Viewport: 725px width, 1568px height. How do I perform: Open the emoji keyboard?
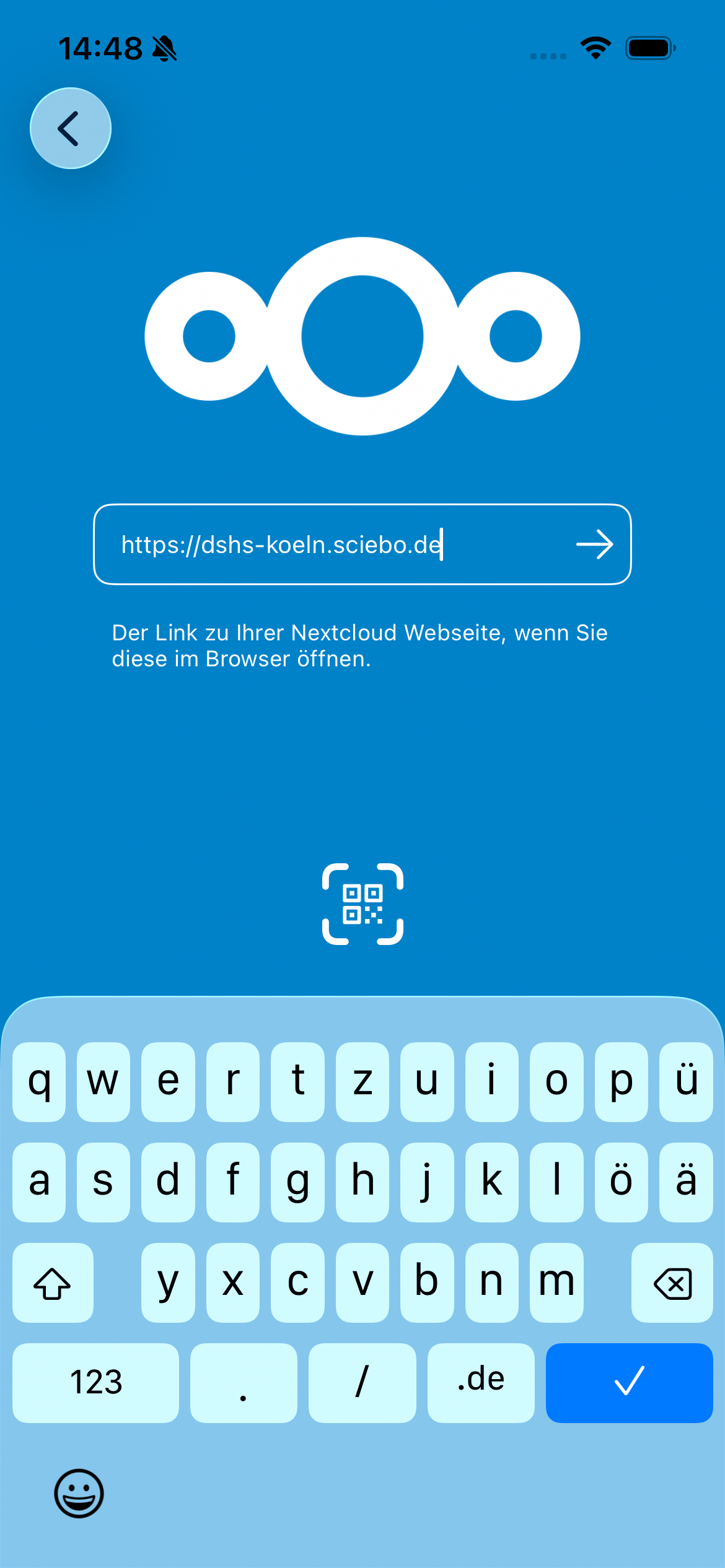tap(79, 1493)
